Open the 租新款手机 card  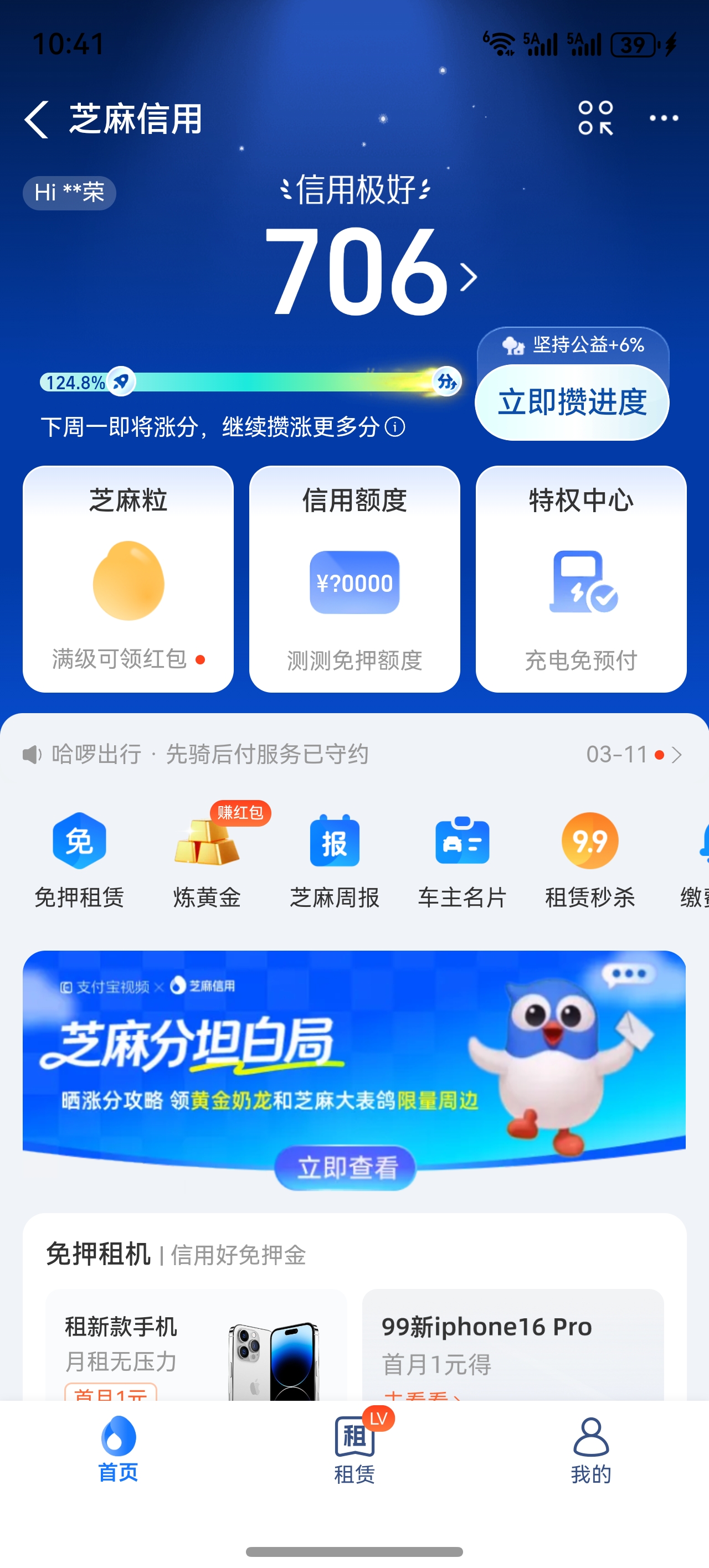[196, 1345]
